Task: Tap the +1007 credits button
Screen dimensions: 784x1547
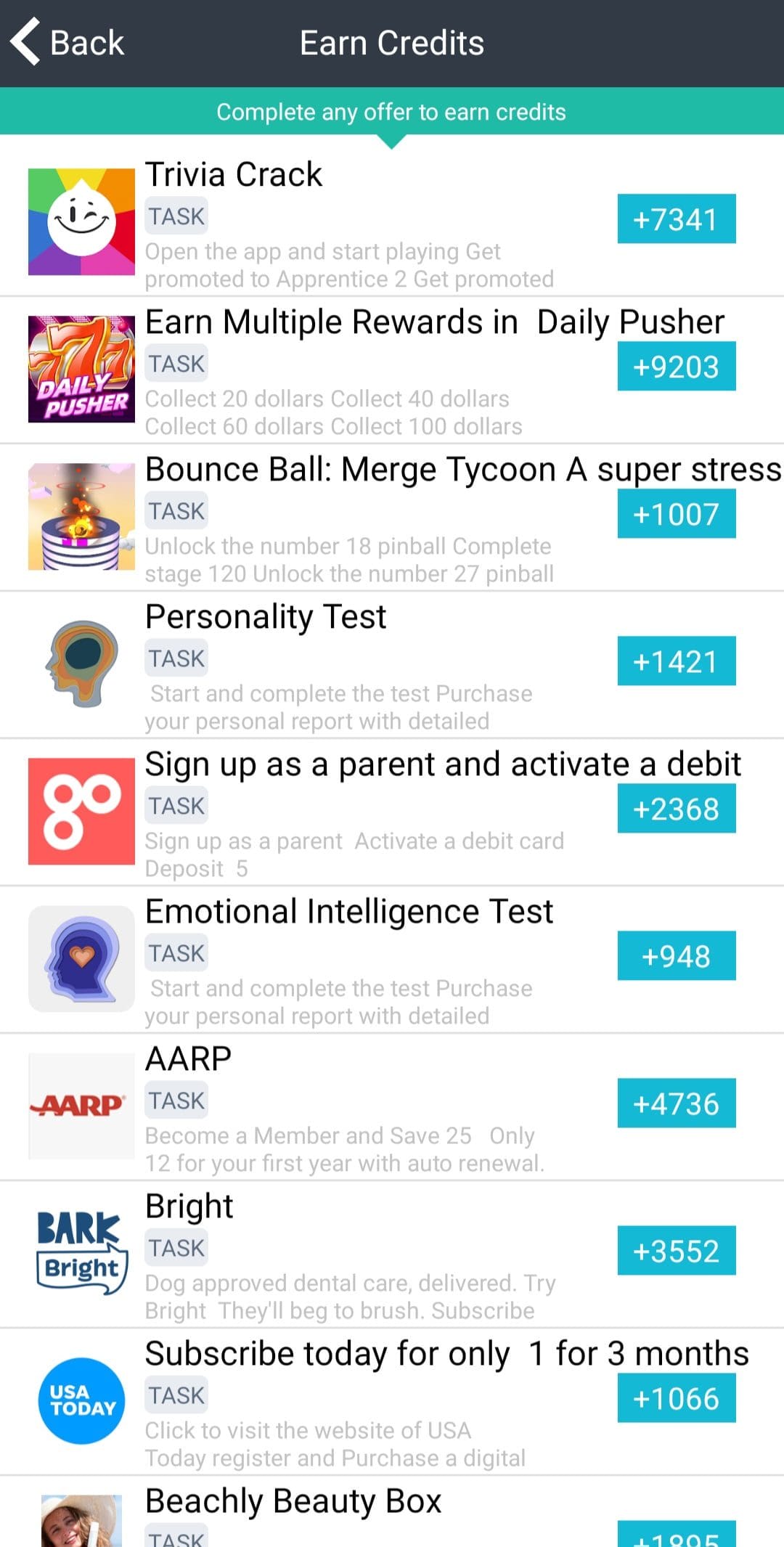Action: click(x=676, y=513)
